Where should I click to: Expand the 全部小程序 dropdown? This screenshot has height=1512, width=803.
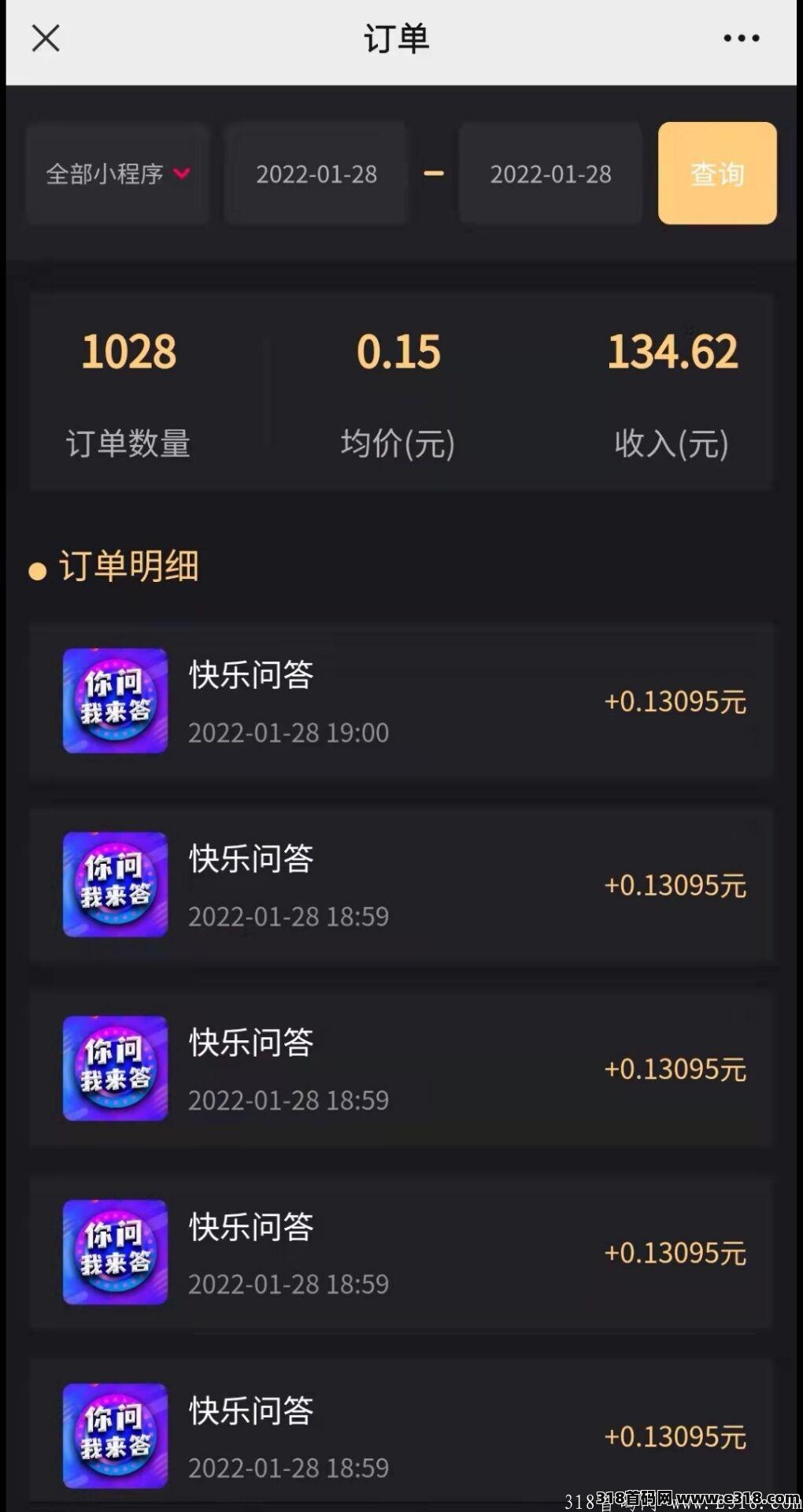pyautogui.click(x=117, y=173)
